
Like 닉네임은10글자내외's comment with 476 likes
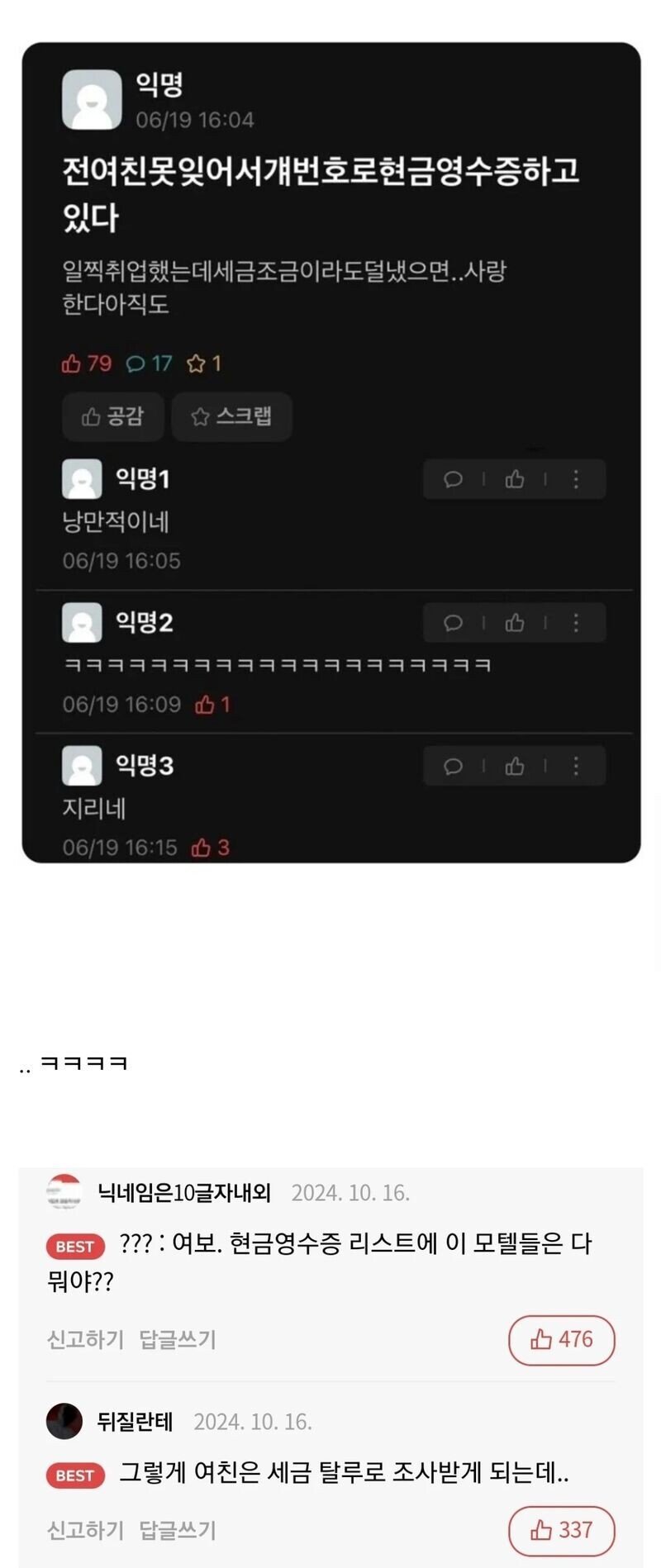coord(561,1339)
